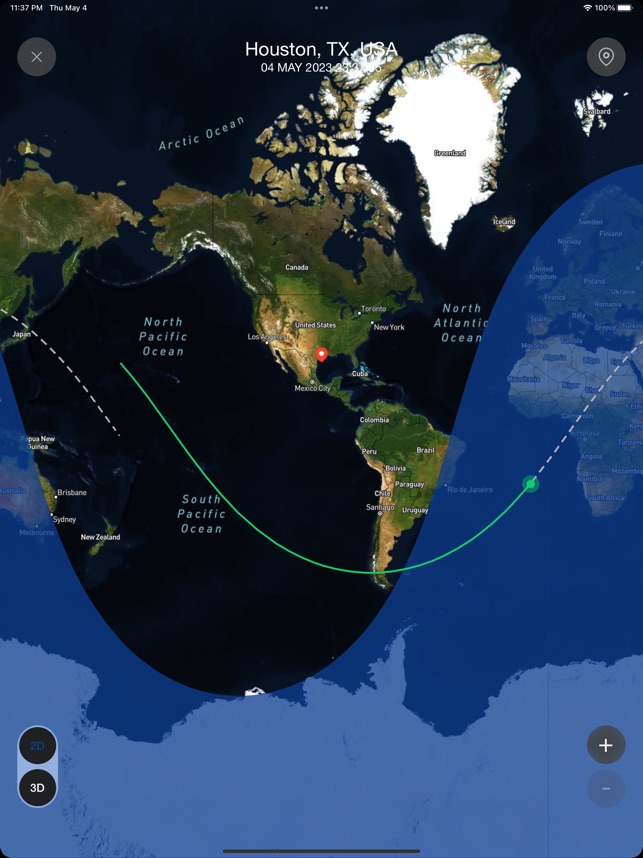Switch to 3D globe mode
This screenshot has height=858, width=643.
[x=37, y=788]
